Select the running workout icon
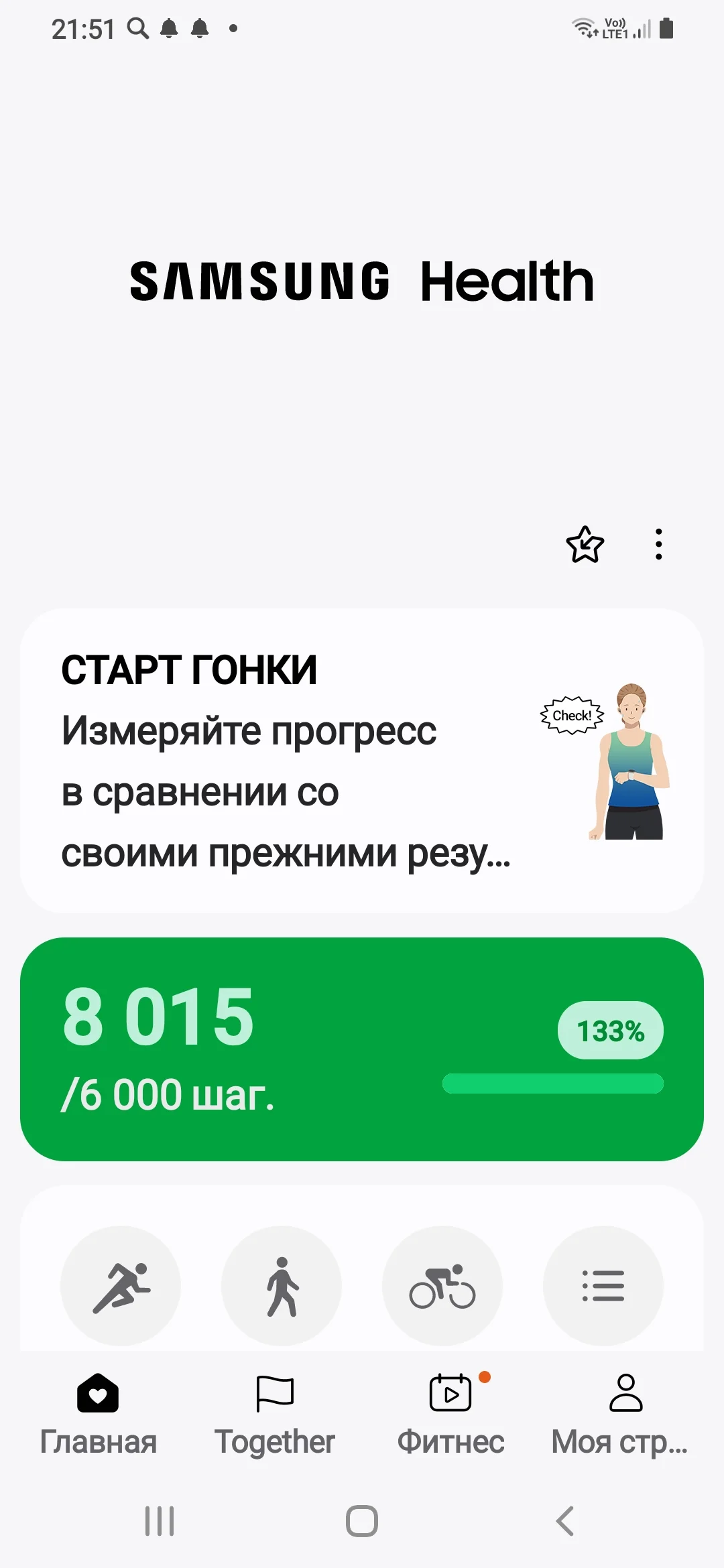 [x=121, y=1285]
